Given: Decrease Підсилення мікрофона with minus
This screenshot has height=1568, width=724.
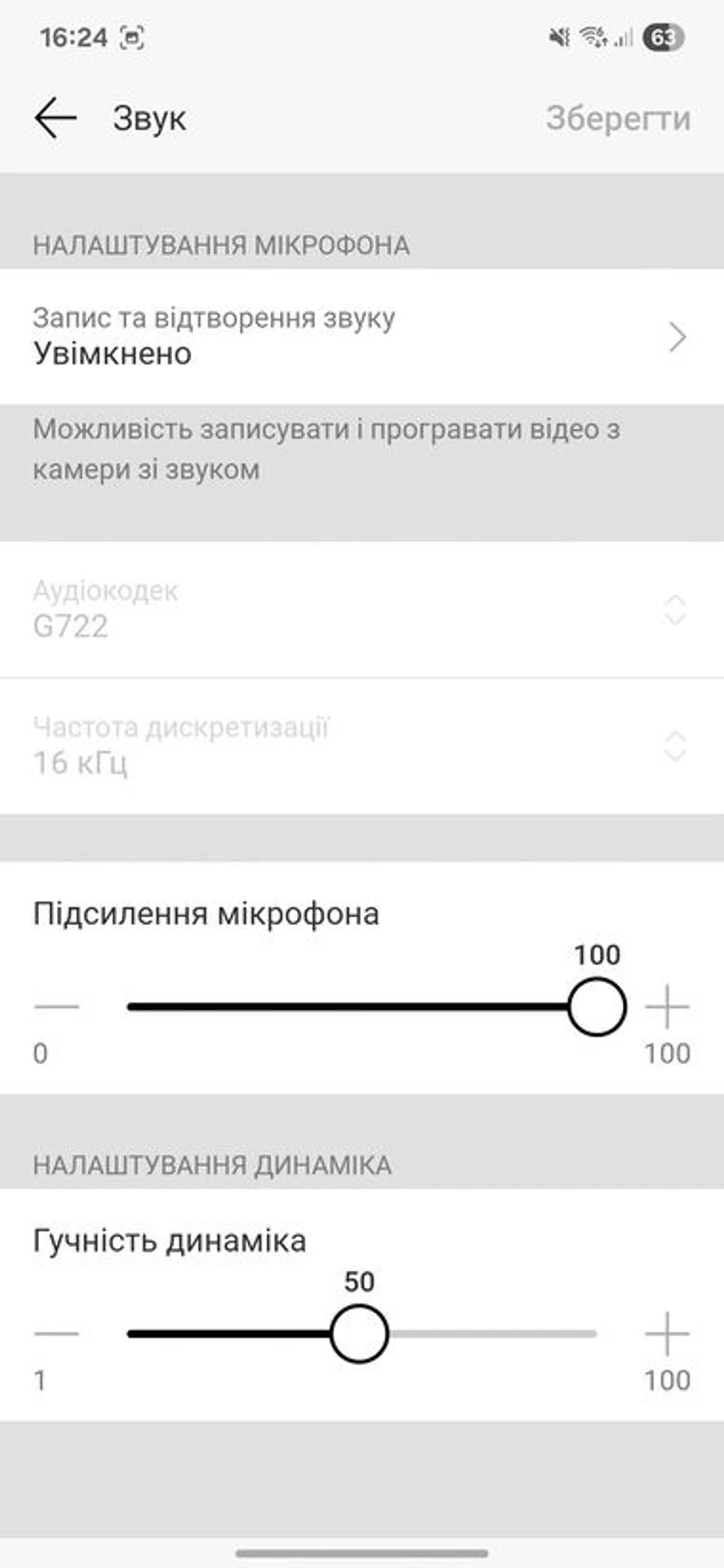Looking at the screenshot, I should (x=56, y=1007).
